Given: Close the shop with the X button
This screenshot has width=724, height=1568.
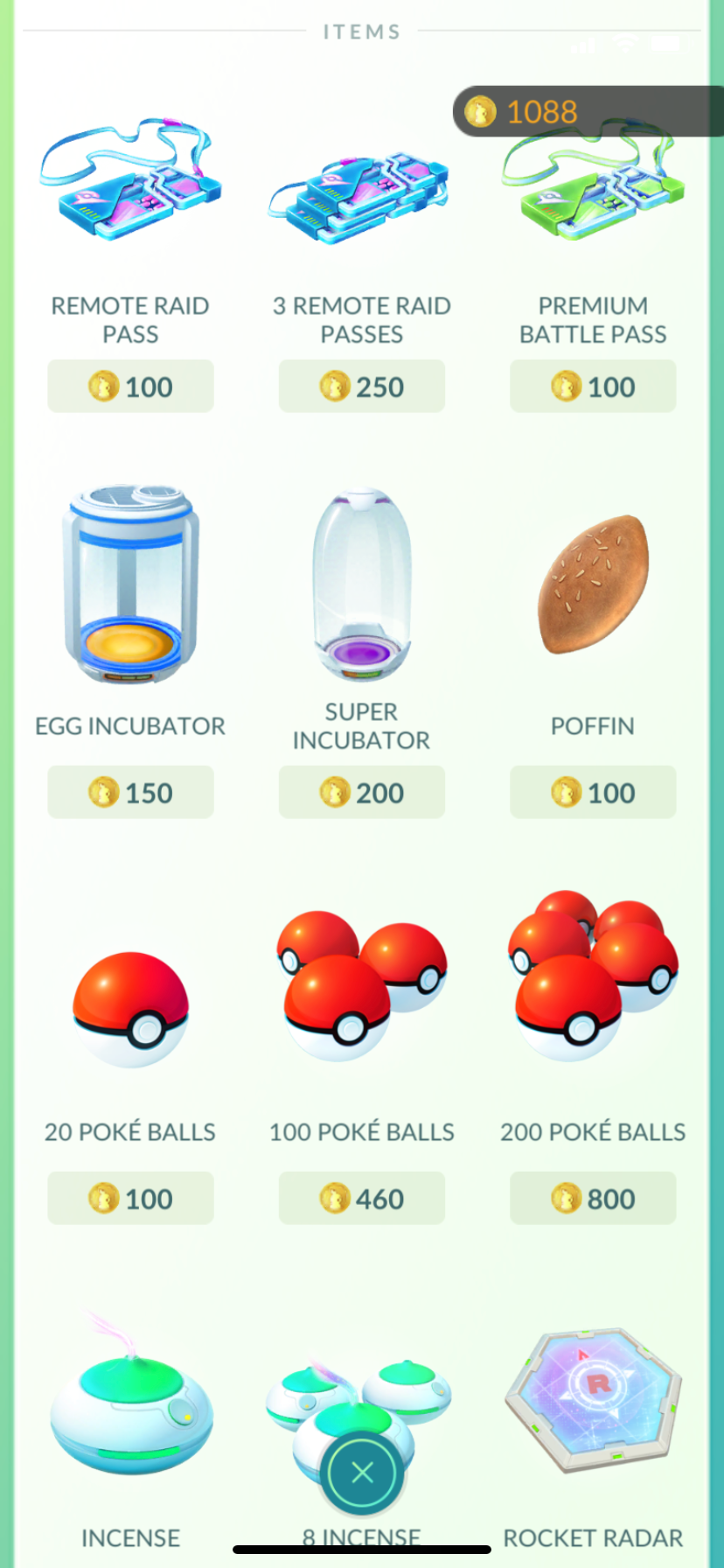Looking at the screenshot, I should point(361,1473).
